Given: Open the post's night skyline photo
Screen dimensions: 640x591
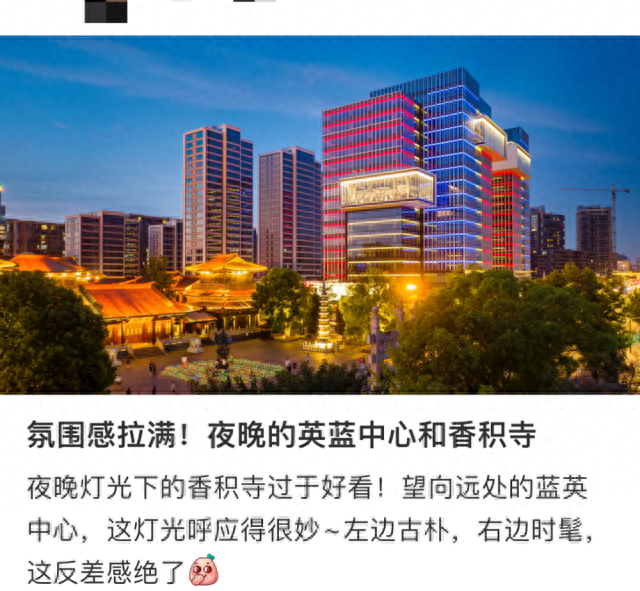Looking at the screenshot, I should point(320,215).
